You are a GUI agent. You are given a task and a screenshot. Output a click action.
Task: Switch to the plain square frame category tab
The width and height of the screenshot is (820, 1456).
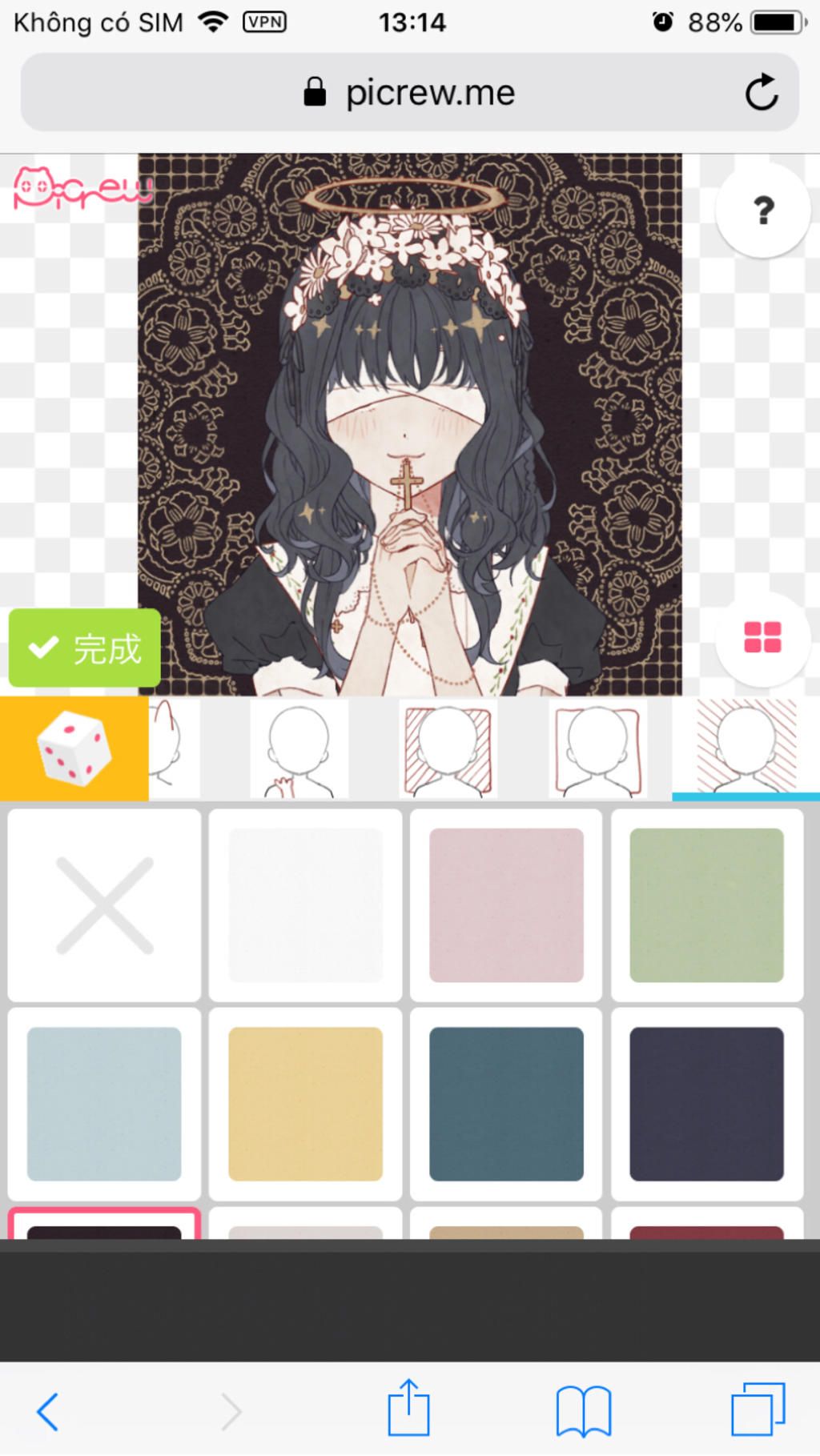pyautogui.click(x=598, y=750)
